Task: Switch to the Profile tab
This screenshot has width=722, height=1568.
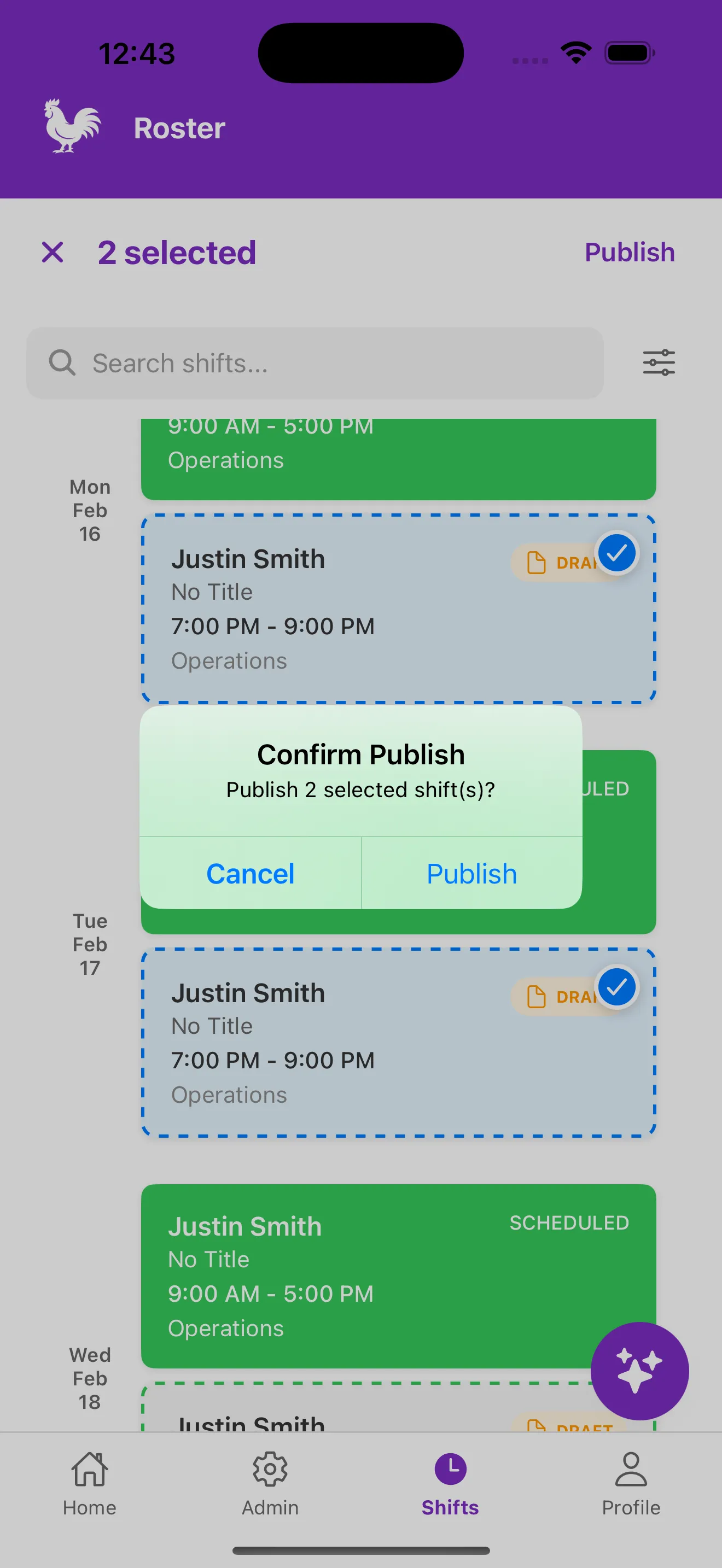Action: coord(631,1485)
